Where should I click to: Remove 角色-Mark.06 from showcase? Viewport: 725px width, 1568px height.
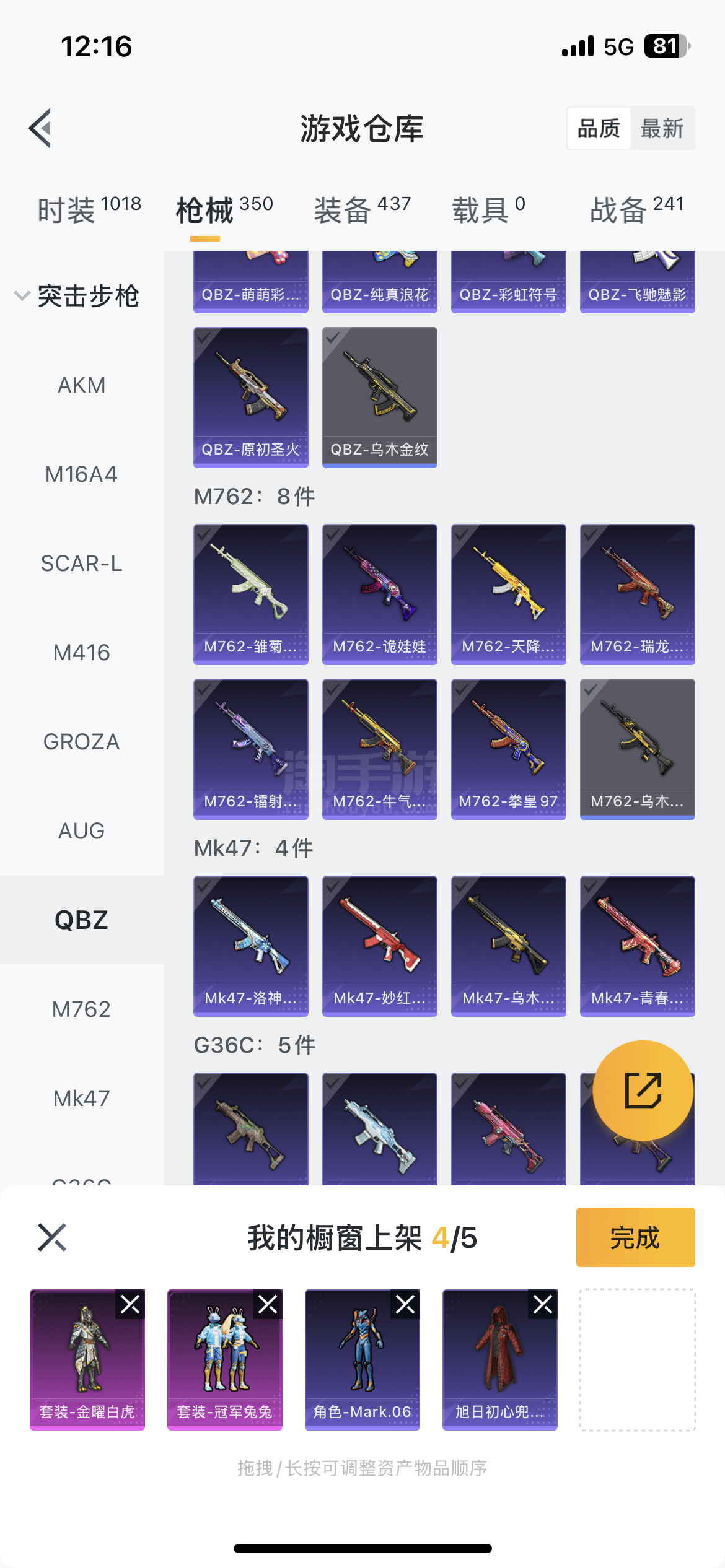click(x=405, y=1305)
